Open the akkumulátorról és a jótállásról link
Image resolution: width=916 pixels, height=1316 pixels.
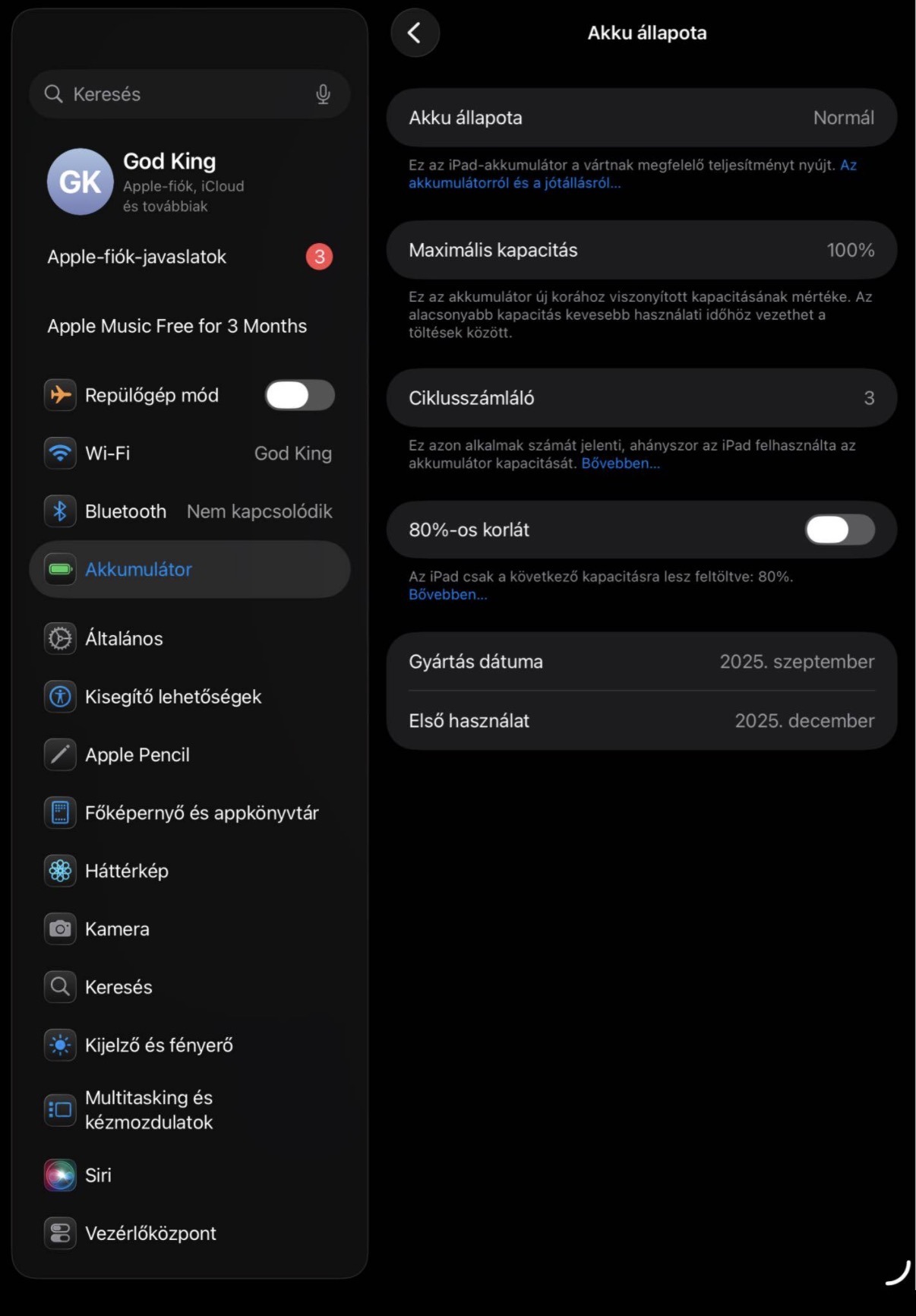coord(514,183)
